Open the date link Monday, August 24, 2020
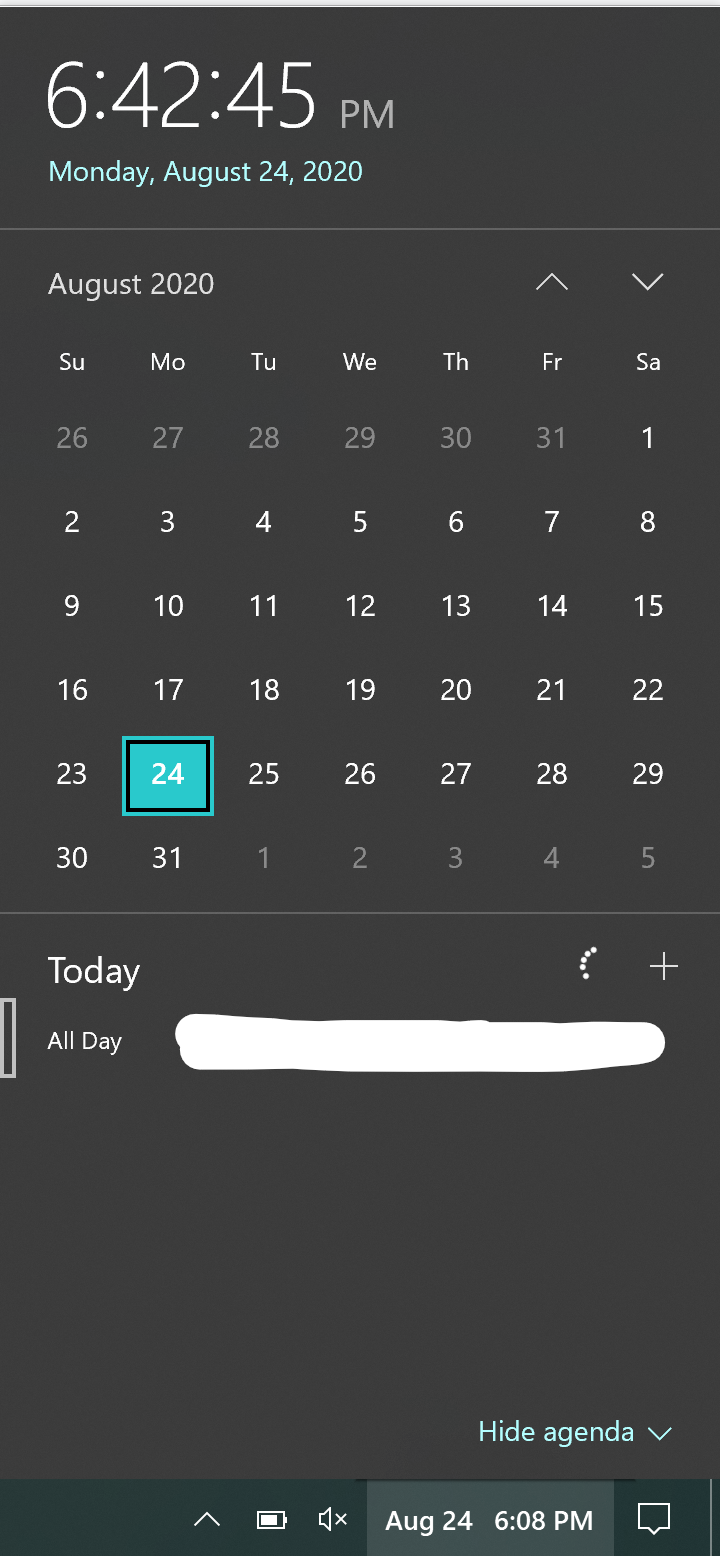 coord(205,171)
